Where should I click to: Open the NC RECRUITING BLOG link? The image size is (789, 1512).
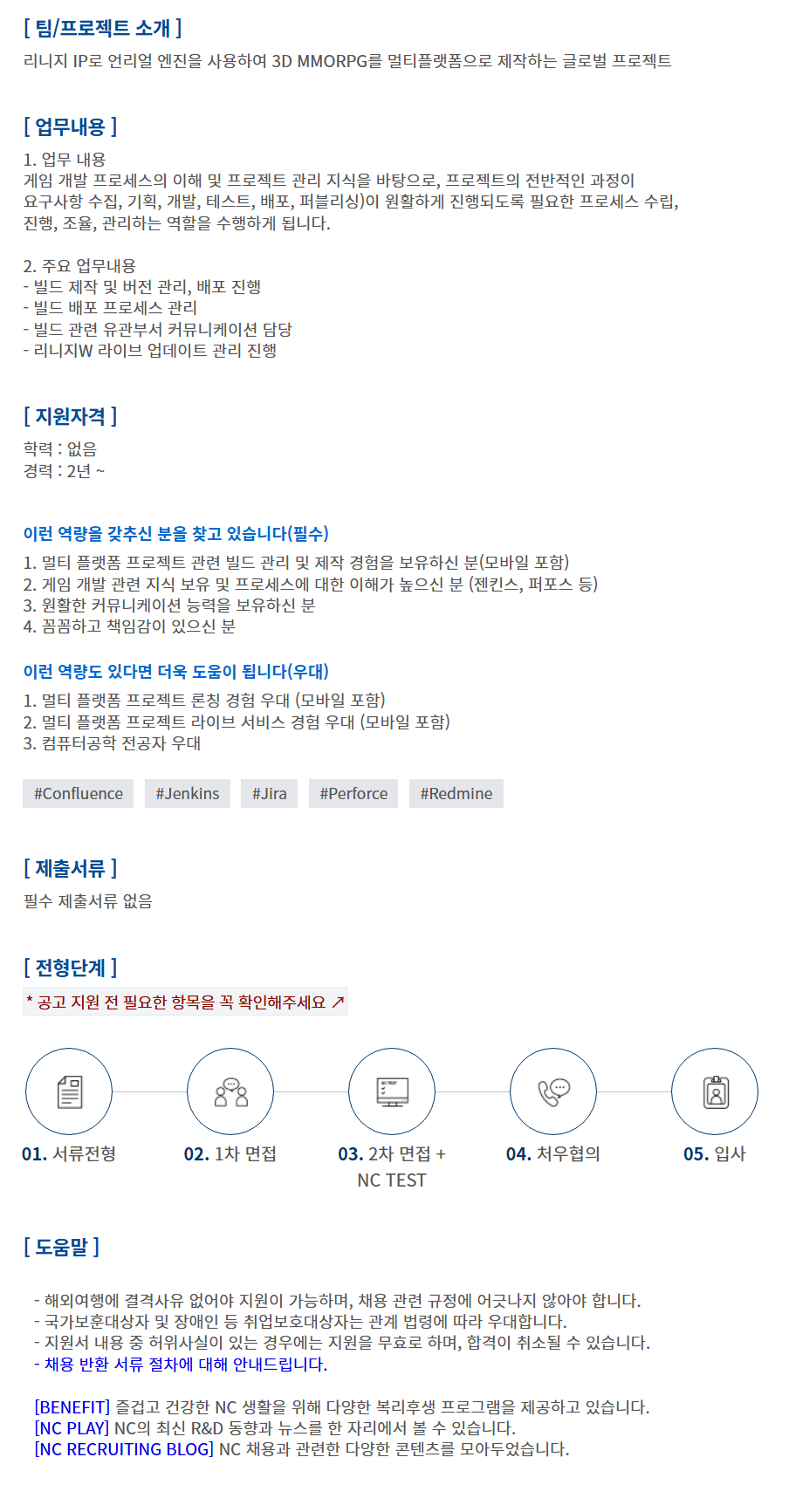tap(124, 1448)
